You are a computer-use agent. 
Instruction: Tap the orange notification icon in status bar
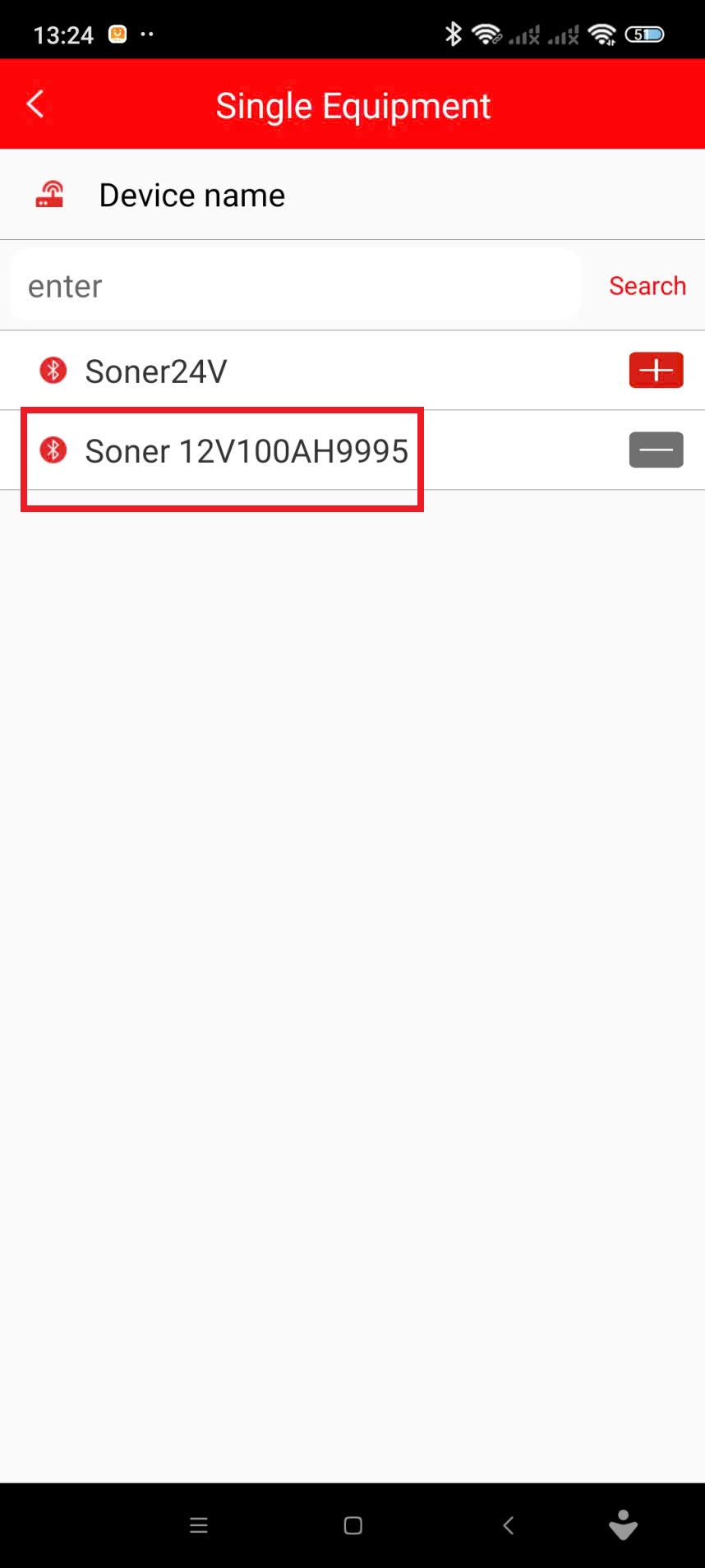pyautogui.click(x=117, y=34)
